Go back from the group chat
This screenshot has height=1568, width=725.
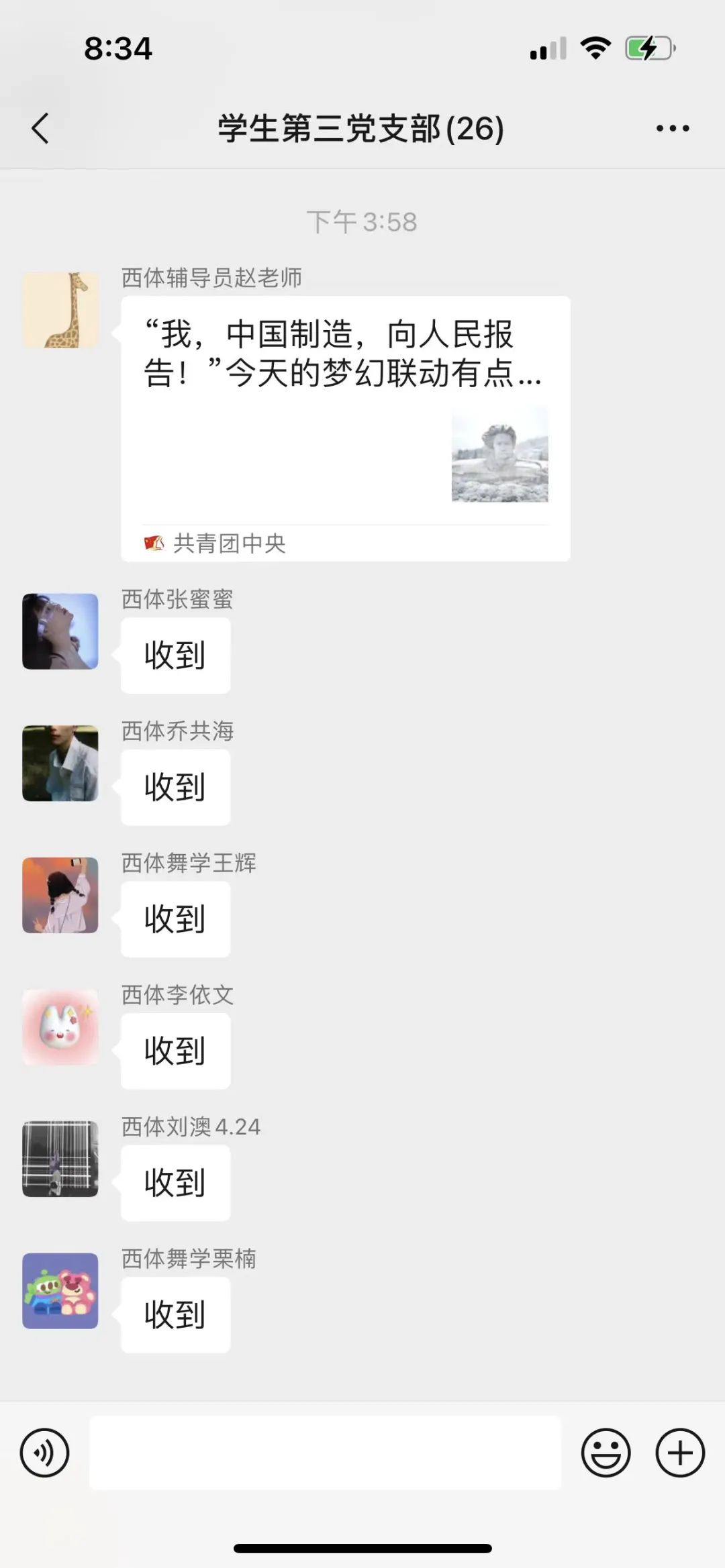(40, 128)
